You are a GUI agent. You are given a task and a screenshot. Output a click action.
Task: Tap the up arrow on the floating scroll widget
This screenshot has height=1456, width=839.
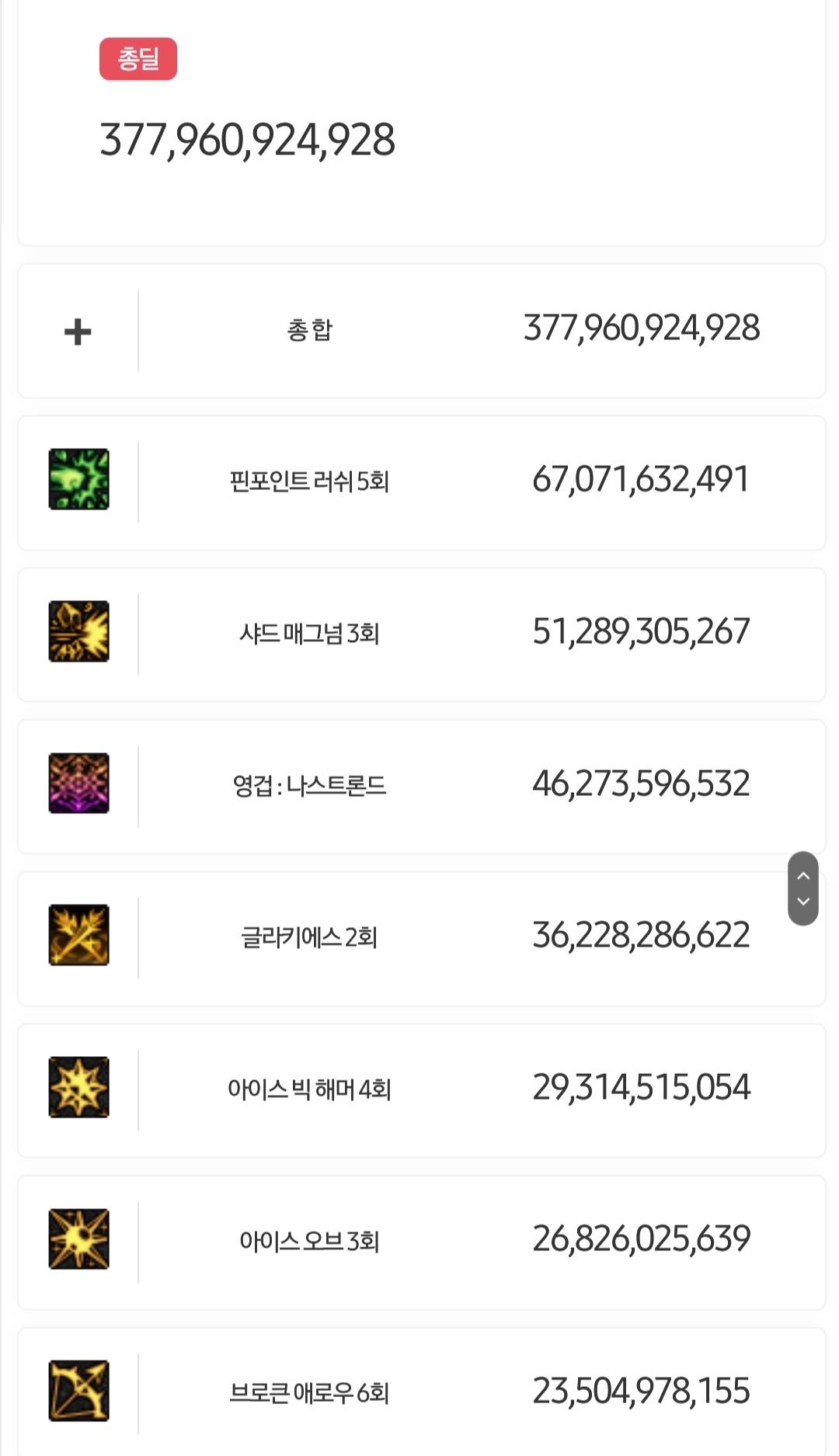point(803,875)
